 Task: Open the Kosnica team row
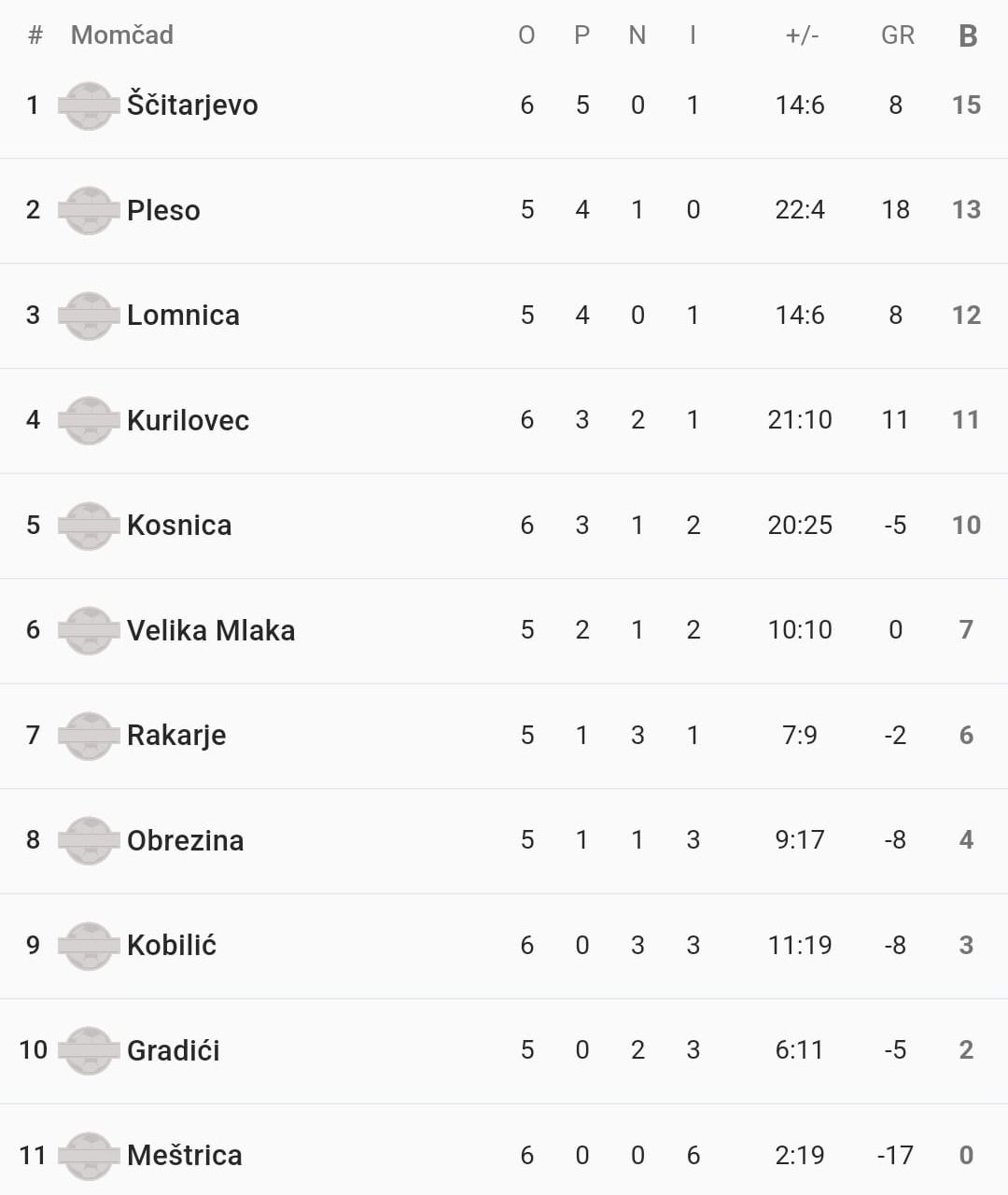(179, 526)
